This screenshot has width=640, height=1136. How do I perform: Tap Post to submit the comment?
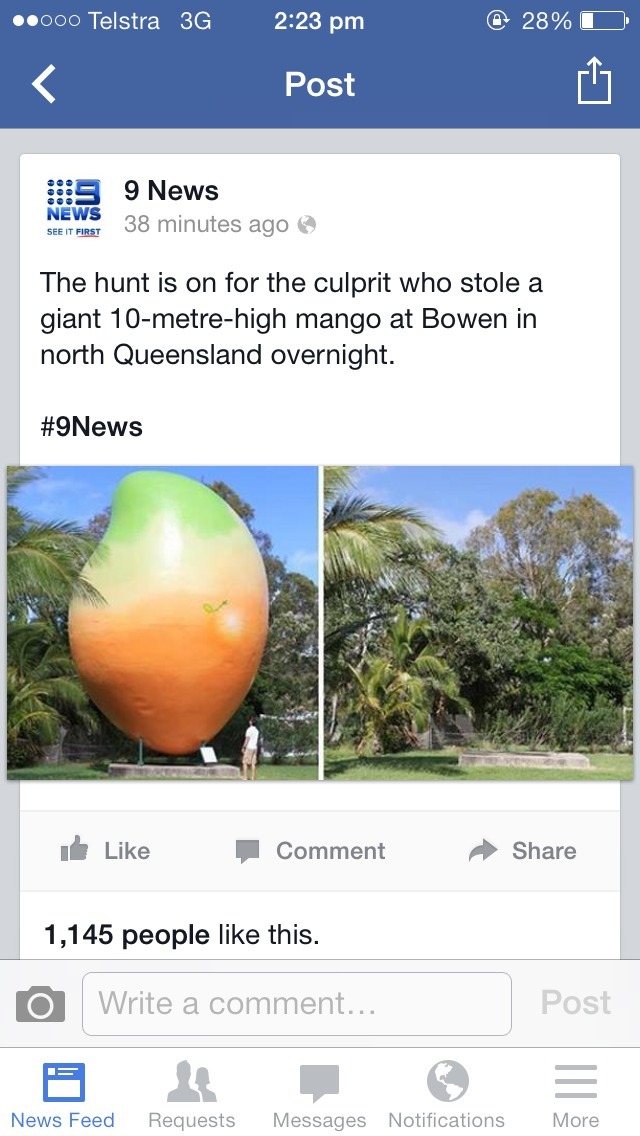(x=575, y=1003)
